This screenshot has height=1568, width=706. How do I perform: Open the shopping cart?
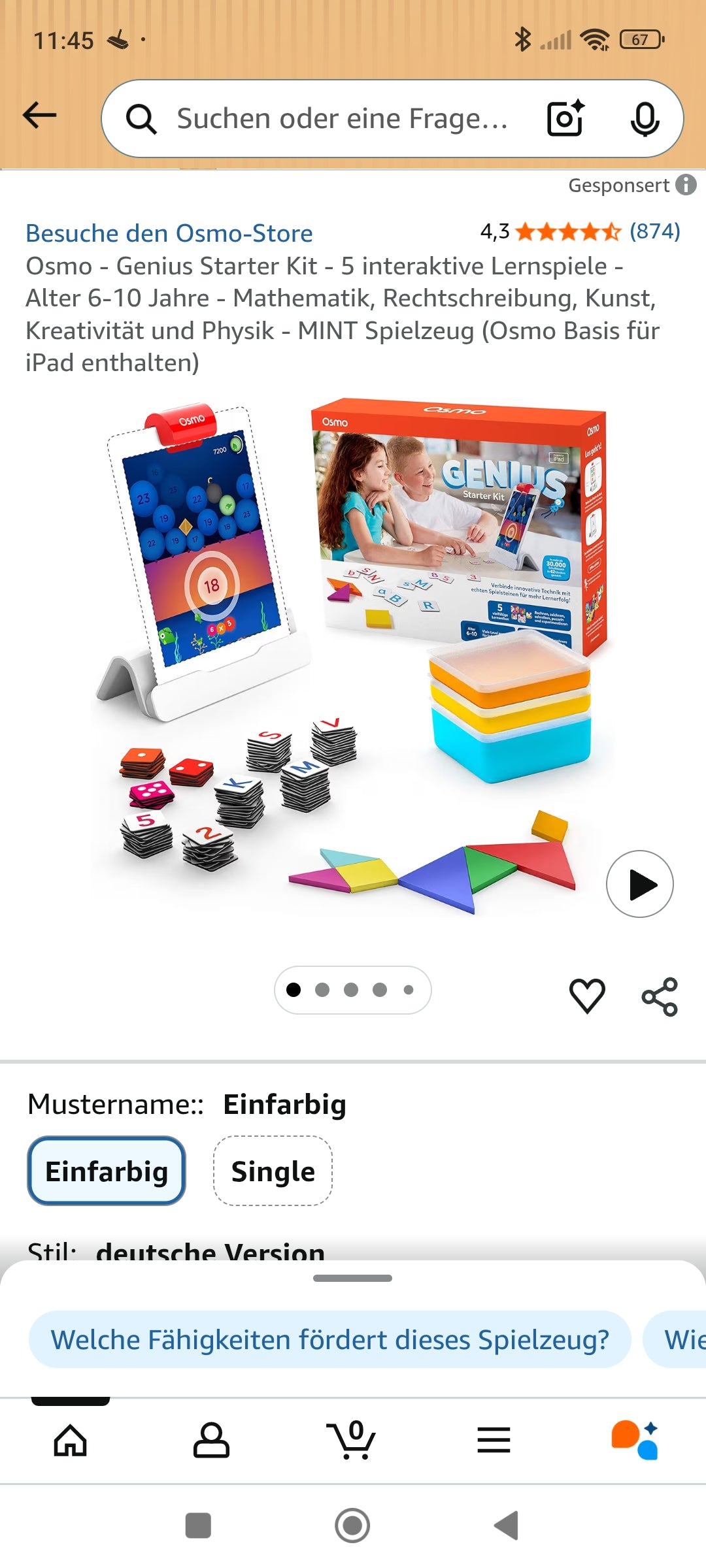pyautogui.click(x=352, y=1440)
